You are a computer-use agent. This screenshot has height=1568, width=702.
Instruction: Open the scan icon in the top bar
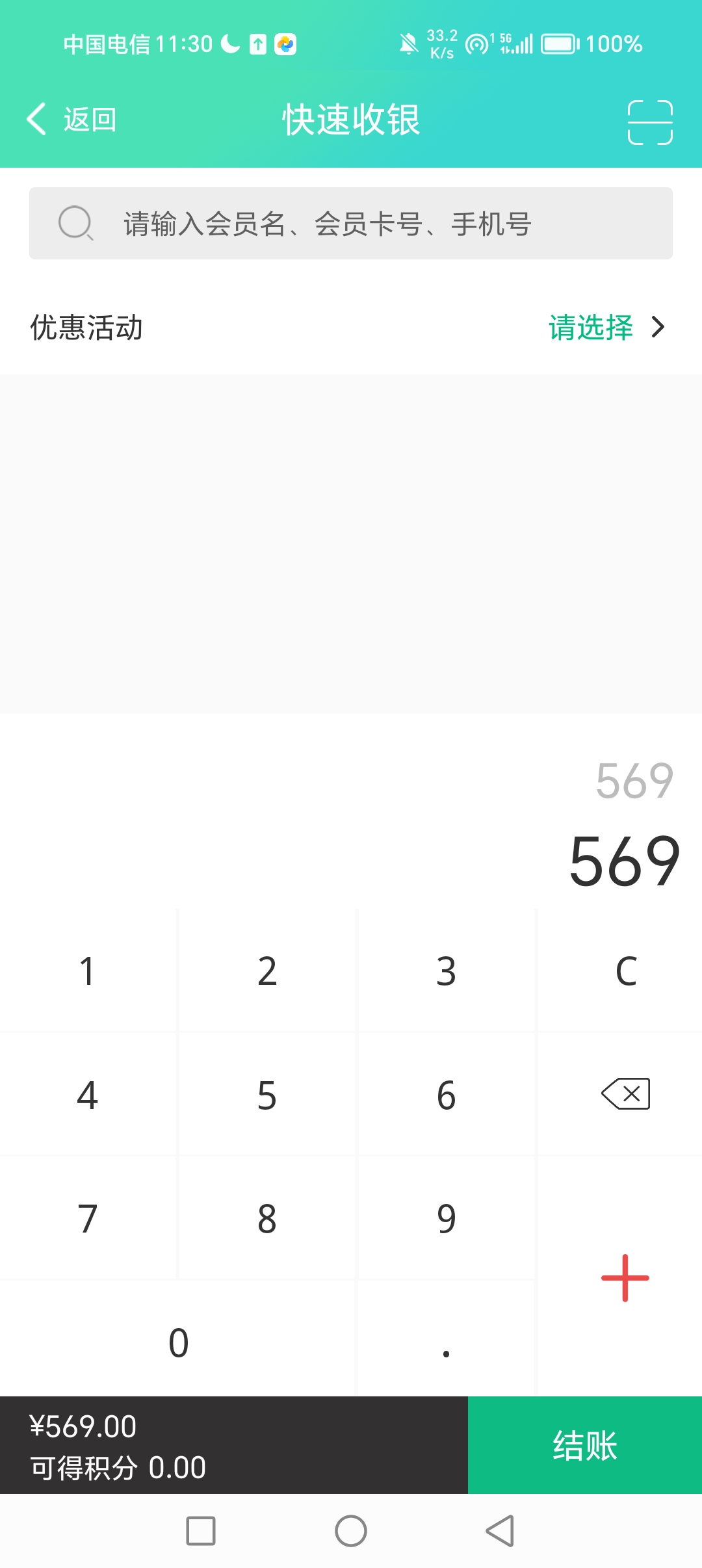[649, 122]
